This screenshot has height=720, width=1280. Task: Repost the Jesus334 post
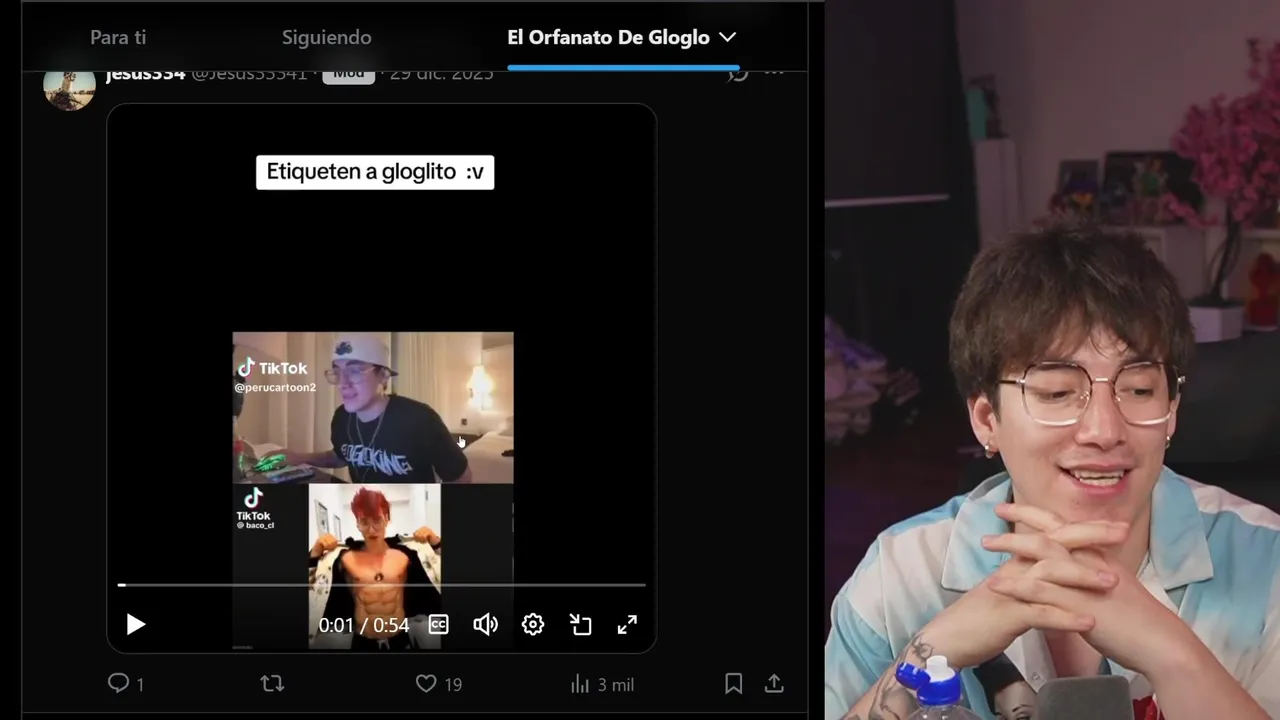pos(272,684)
